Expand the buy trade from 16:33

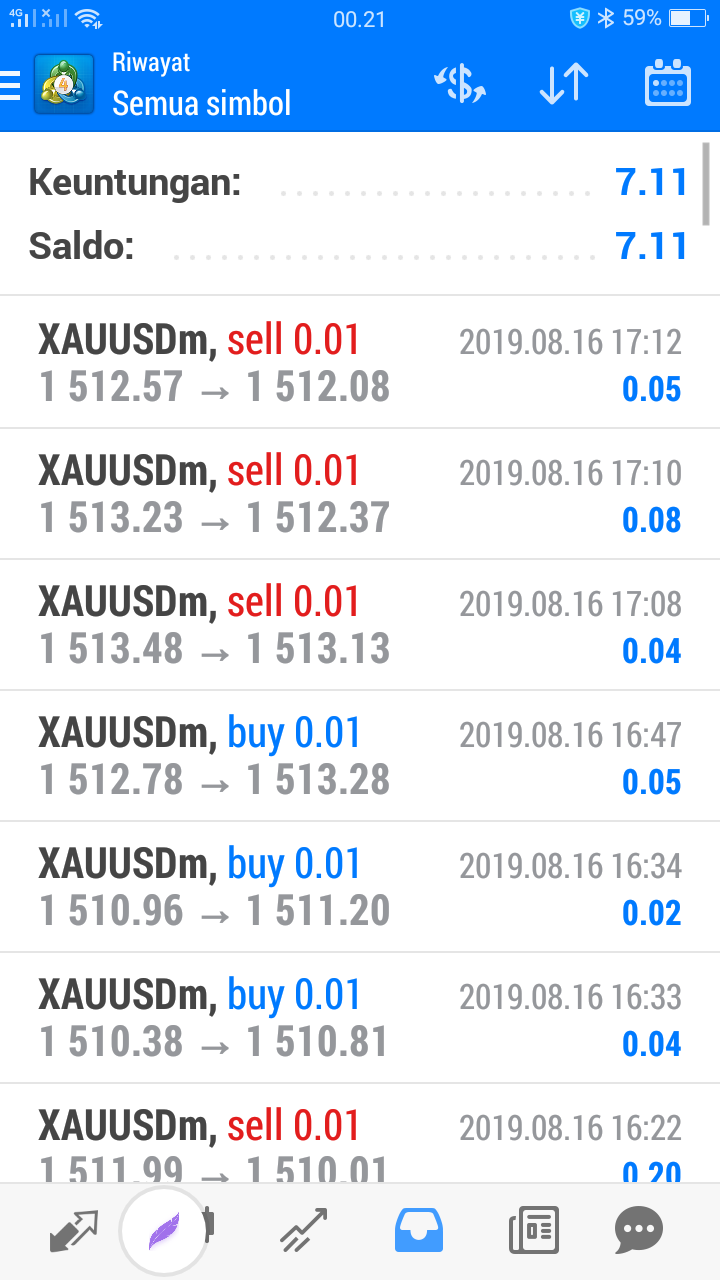(360, 1018)
